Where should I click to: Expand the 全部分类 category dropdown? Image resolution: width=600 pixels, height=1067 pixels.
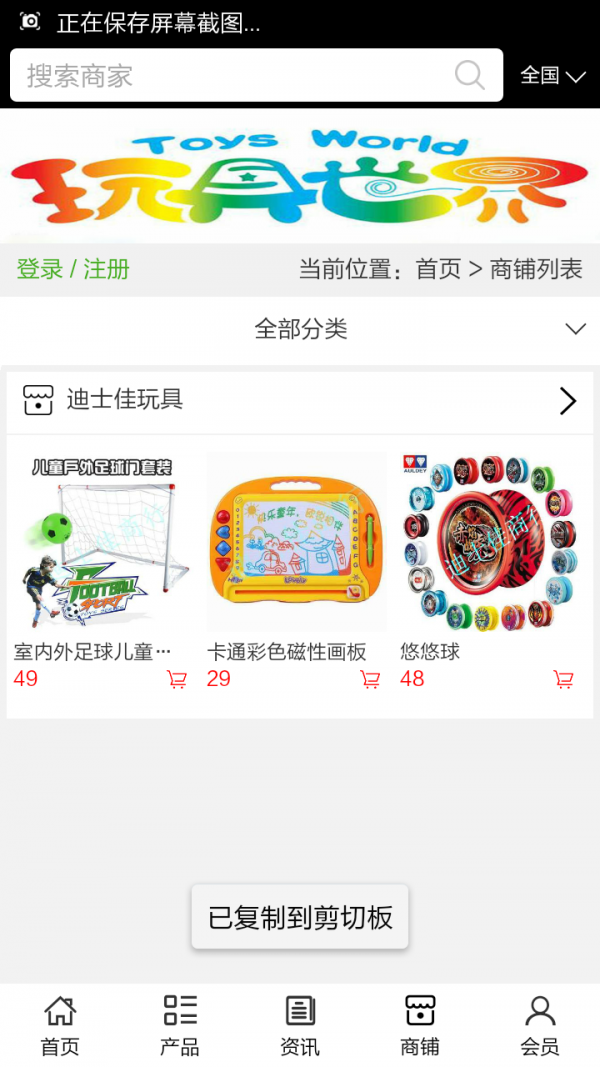[x=300, y=329]
